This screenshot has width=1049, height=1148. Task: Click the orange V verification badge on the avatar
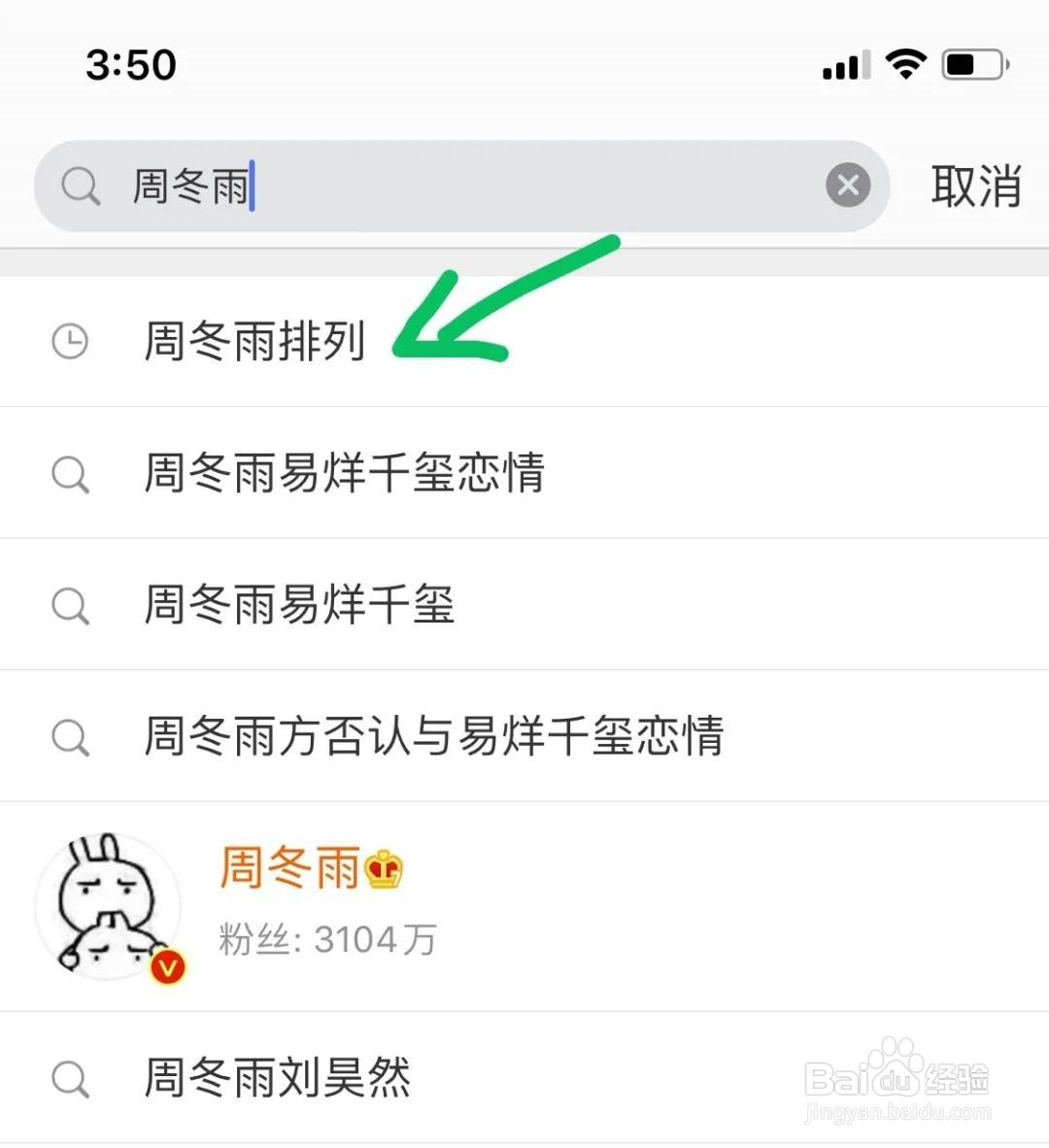[x=165, y=967]
